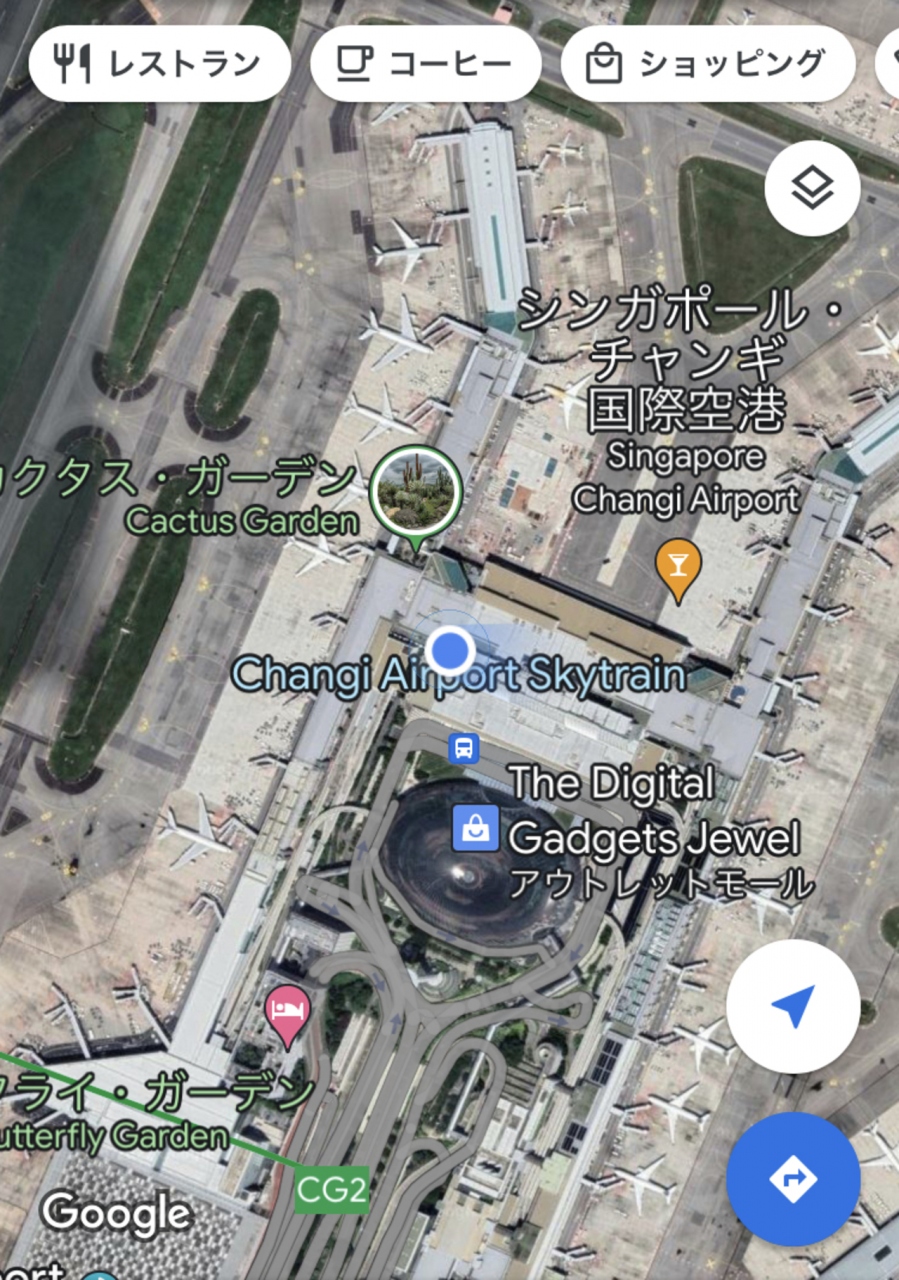
Task: Tap the pink hotel bed pin
Action: tap(288, 1010)
